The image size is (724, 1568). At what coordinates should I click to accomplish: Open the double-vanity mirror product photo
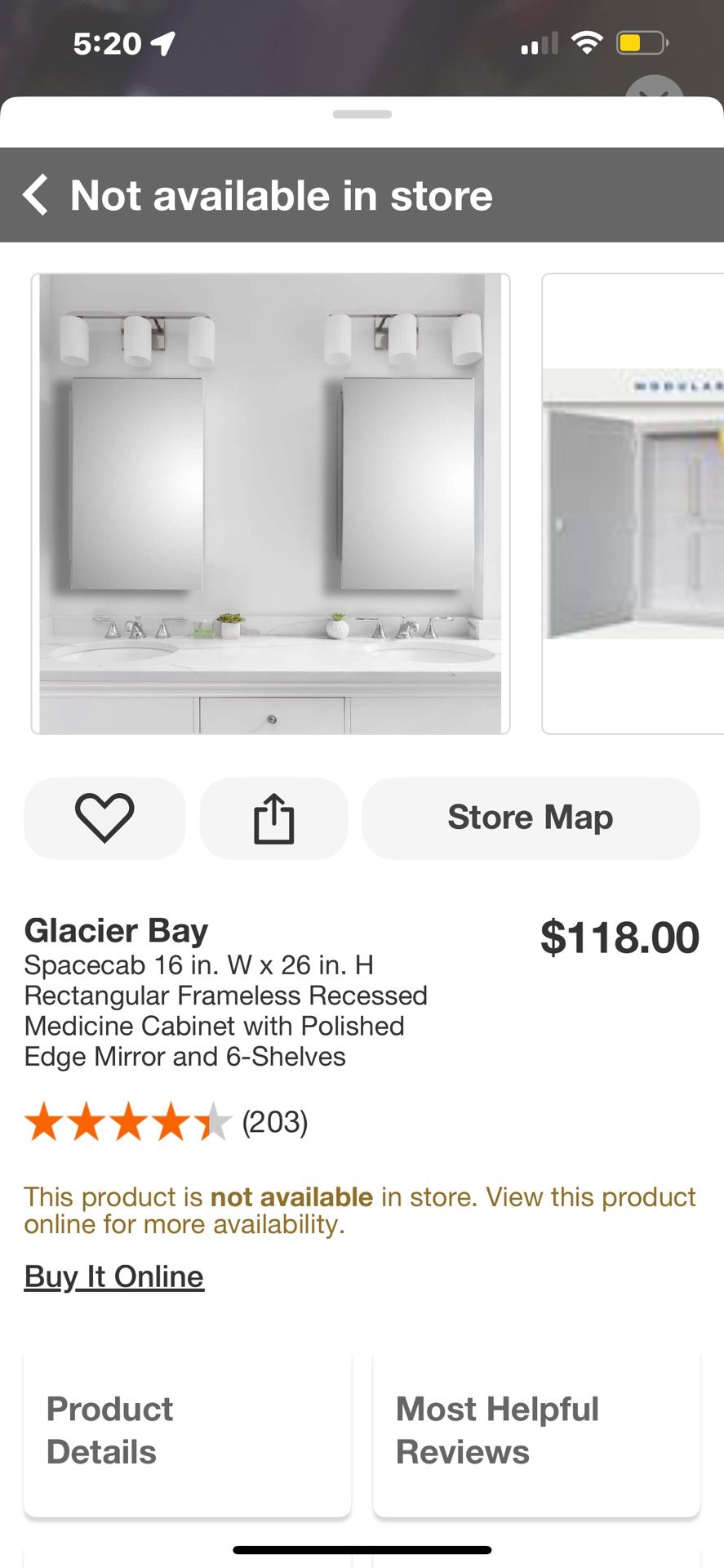point(270,503)
